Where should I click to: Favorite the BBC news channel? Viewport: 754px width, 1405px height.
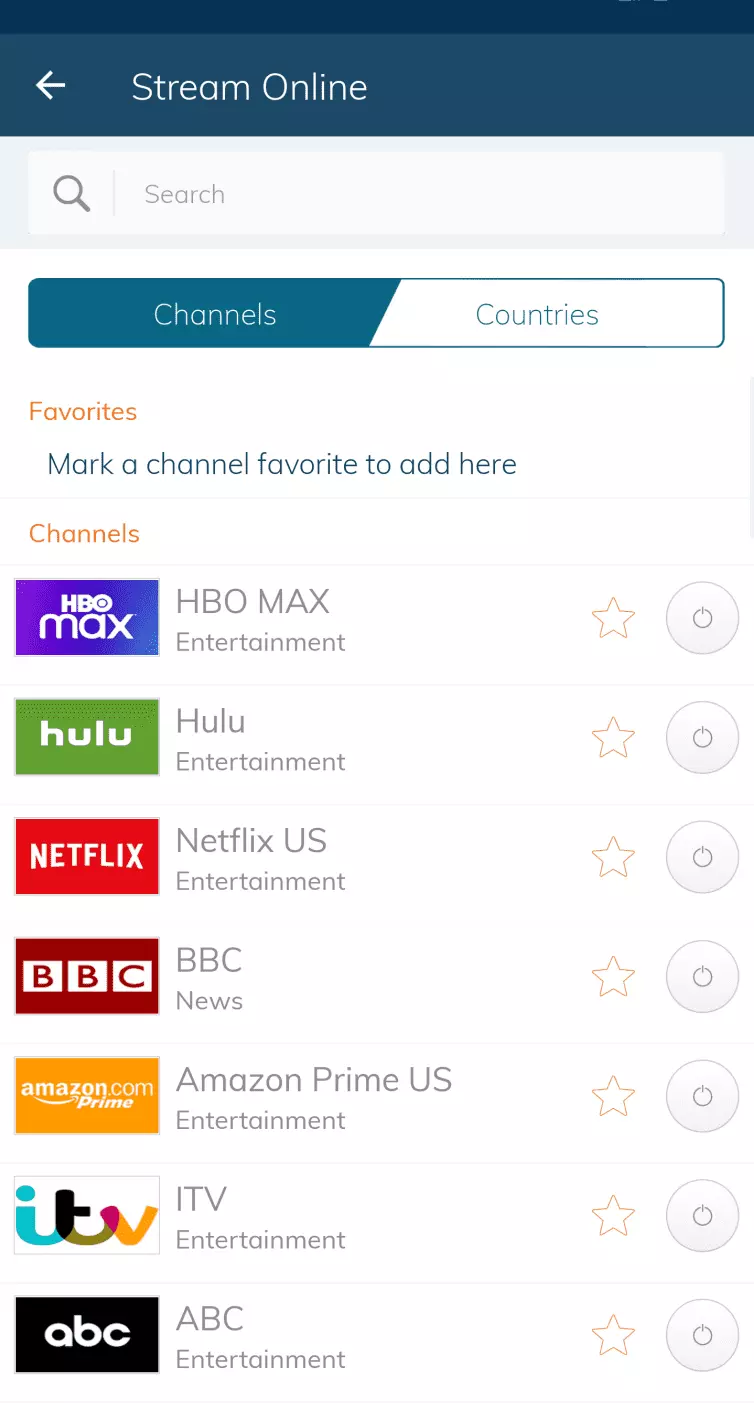point(612,976)
